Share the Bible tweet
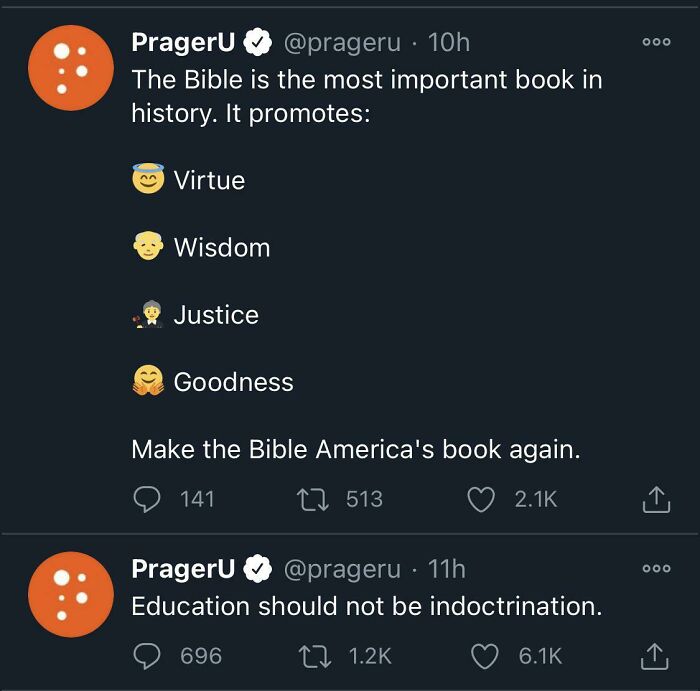The image size is (700, 691). click(656, 499)
